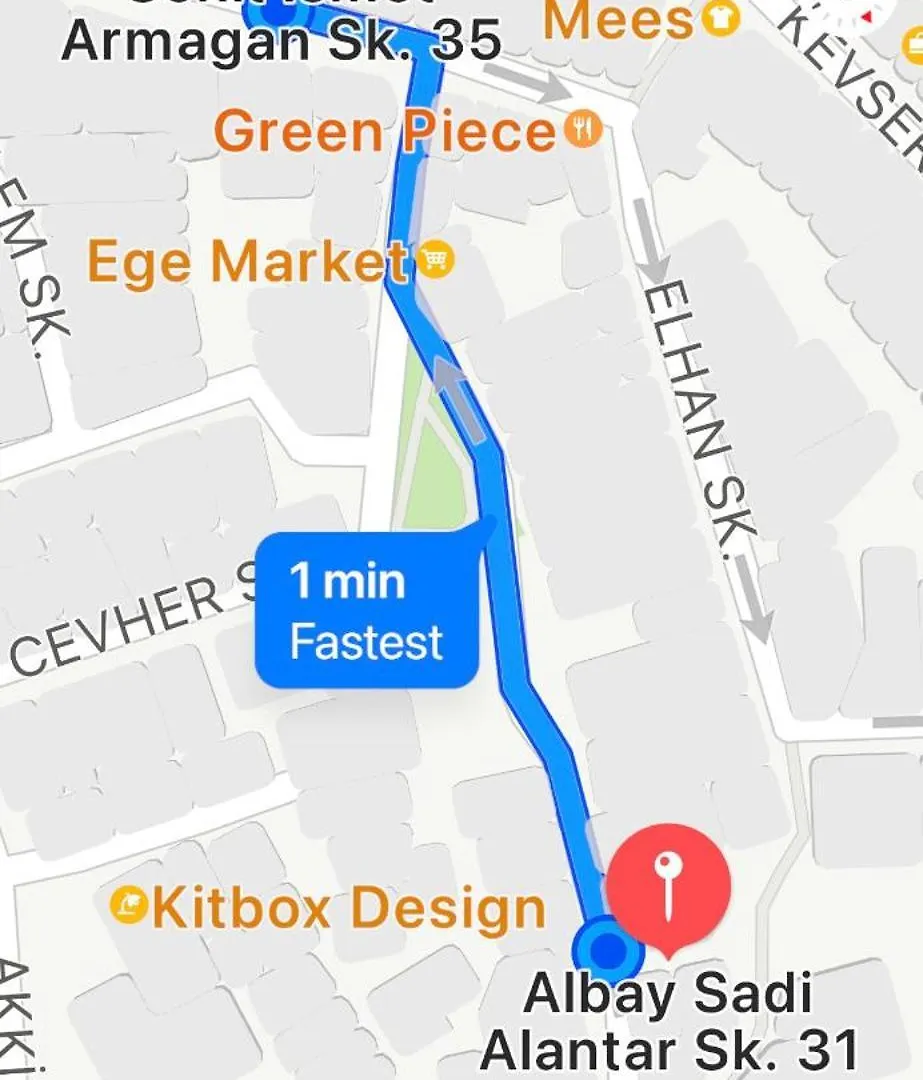Select the Mees shop marker
The image size is (923, 1080).
[719, 18]
